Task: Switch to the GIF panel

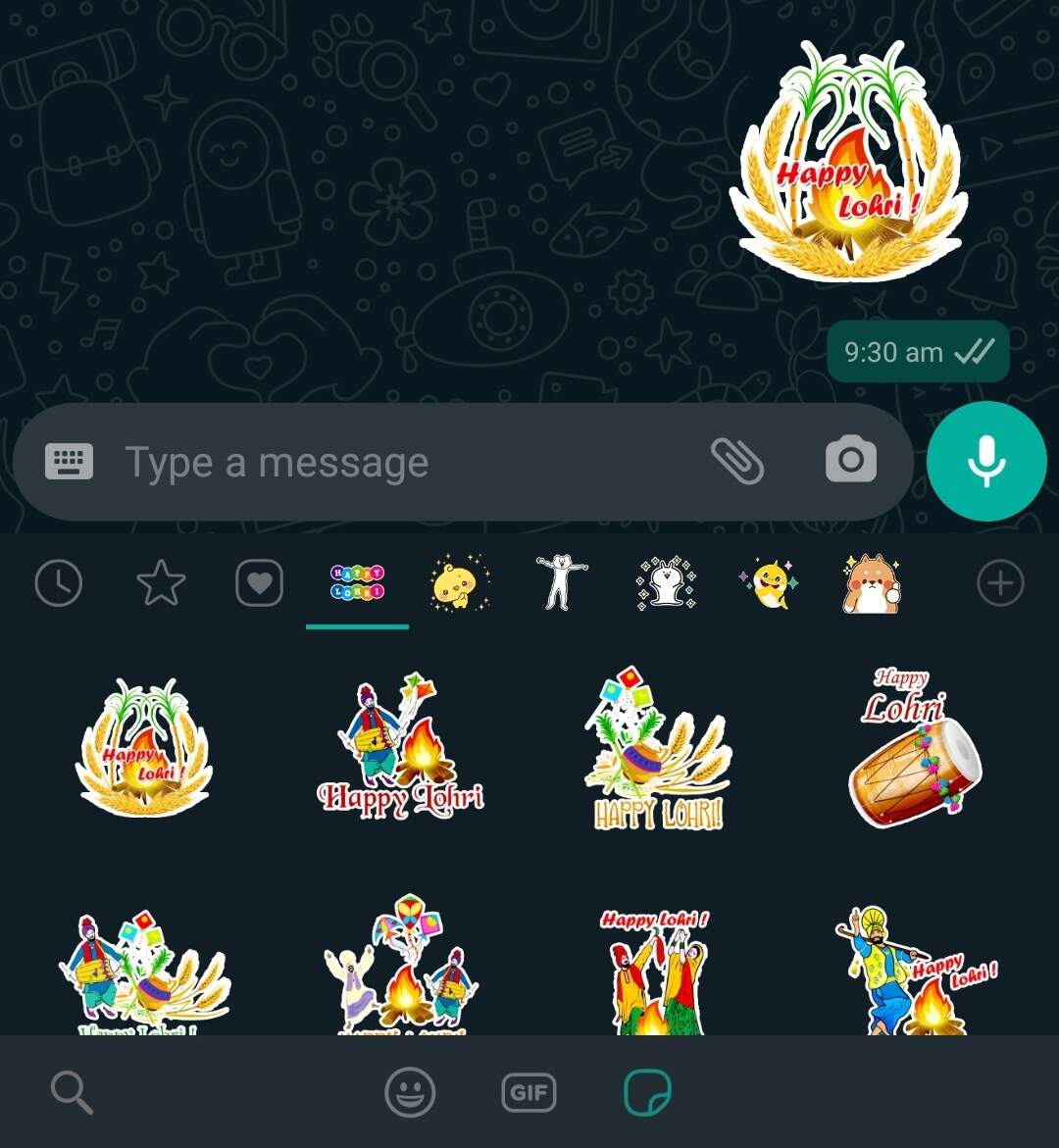Action: 529,1092
